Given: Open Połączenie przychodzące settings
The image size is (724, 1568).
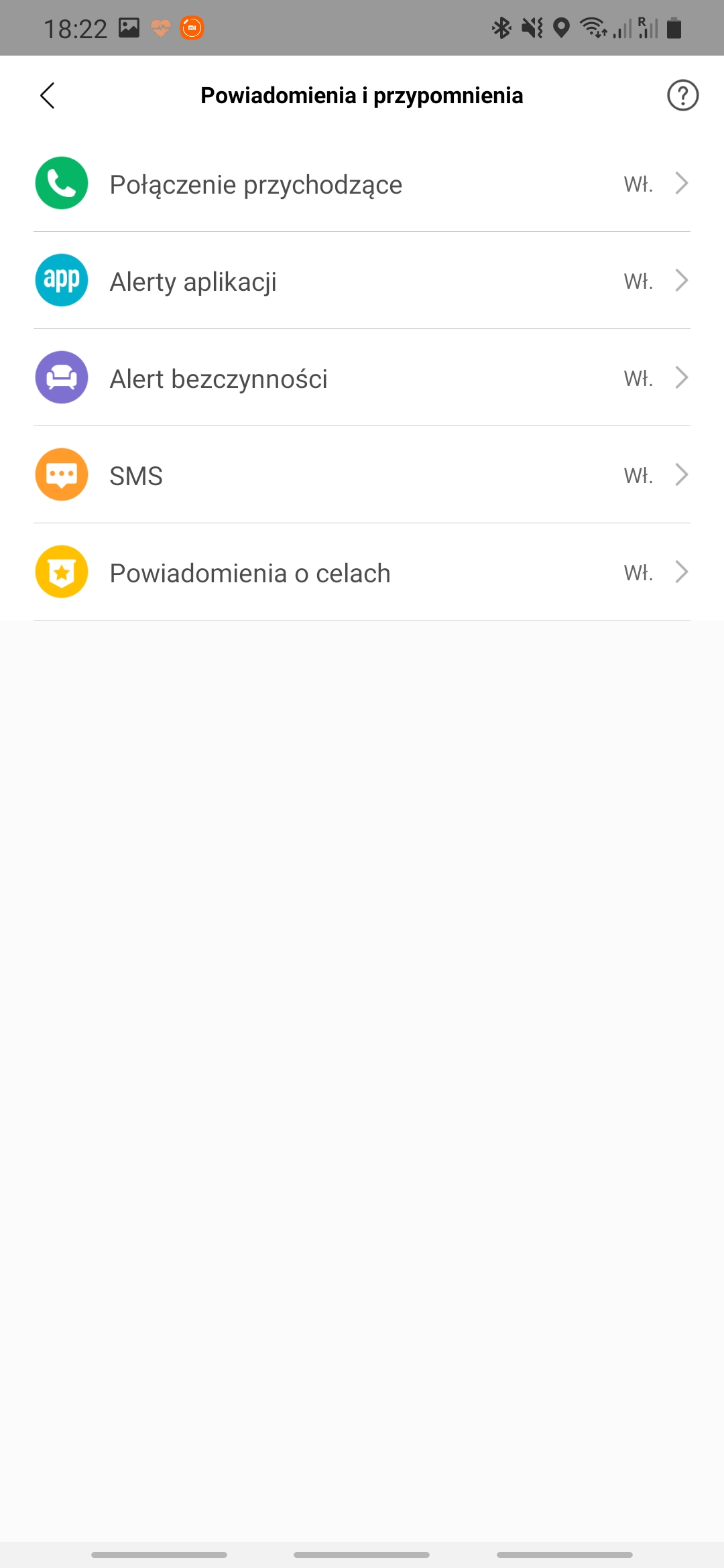Looking at the screenshot, I should (362, 184).
